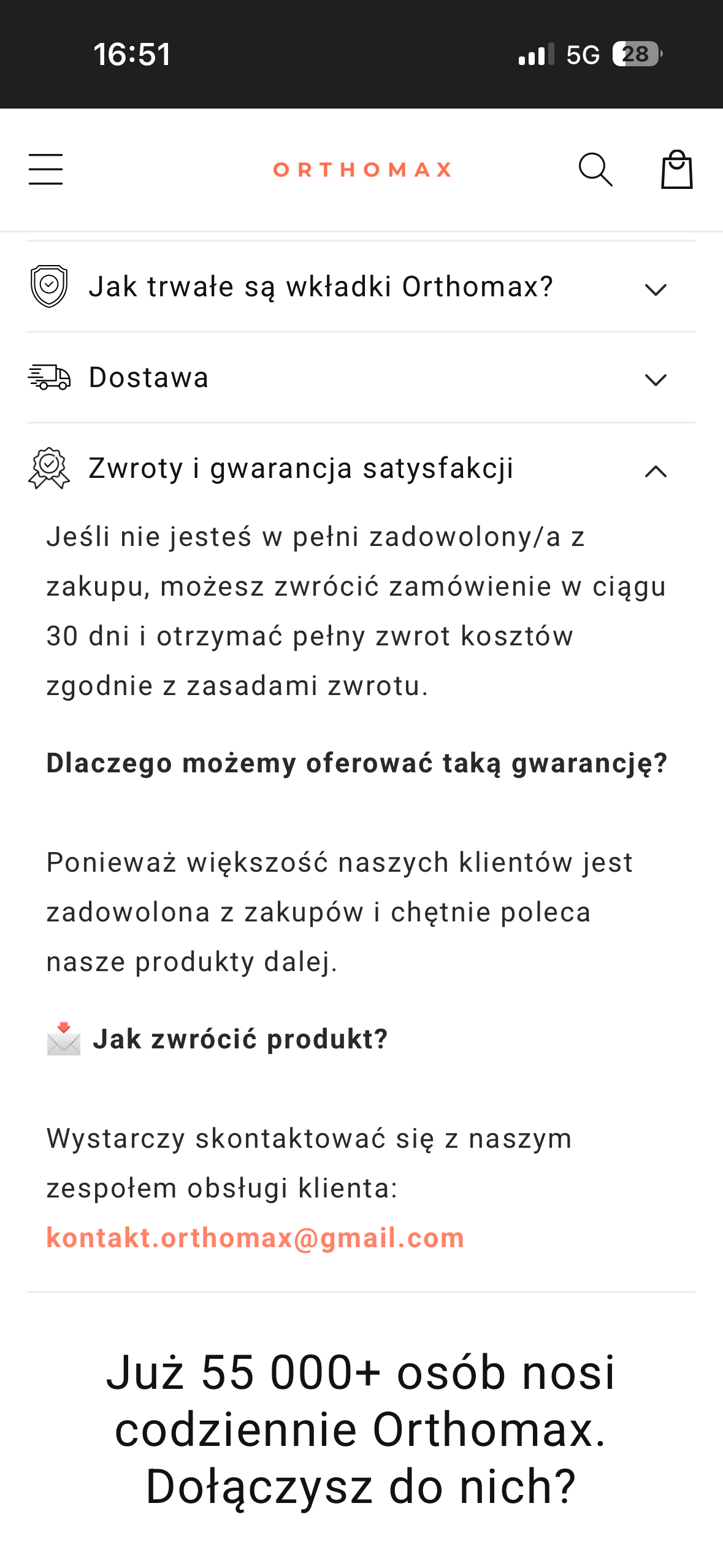Tap the kontakt.orthomax@gmail.com email link
723x1568 pixels.
(x=255, y=1238)
